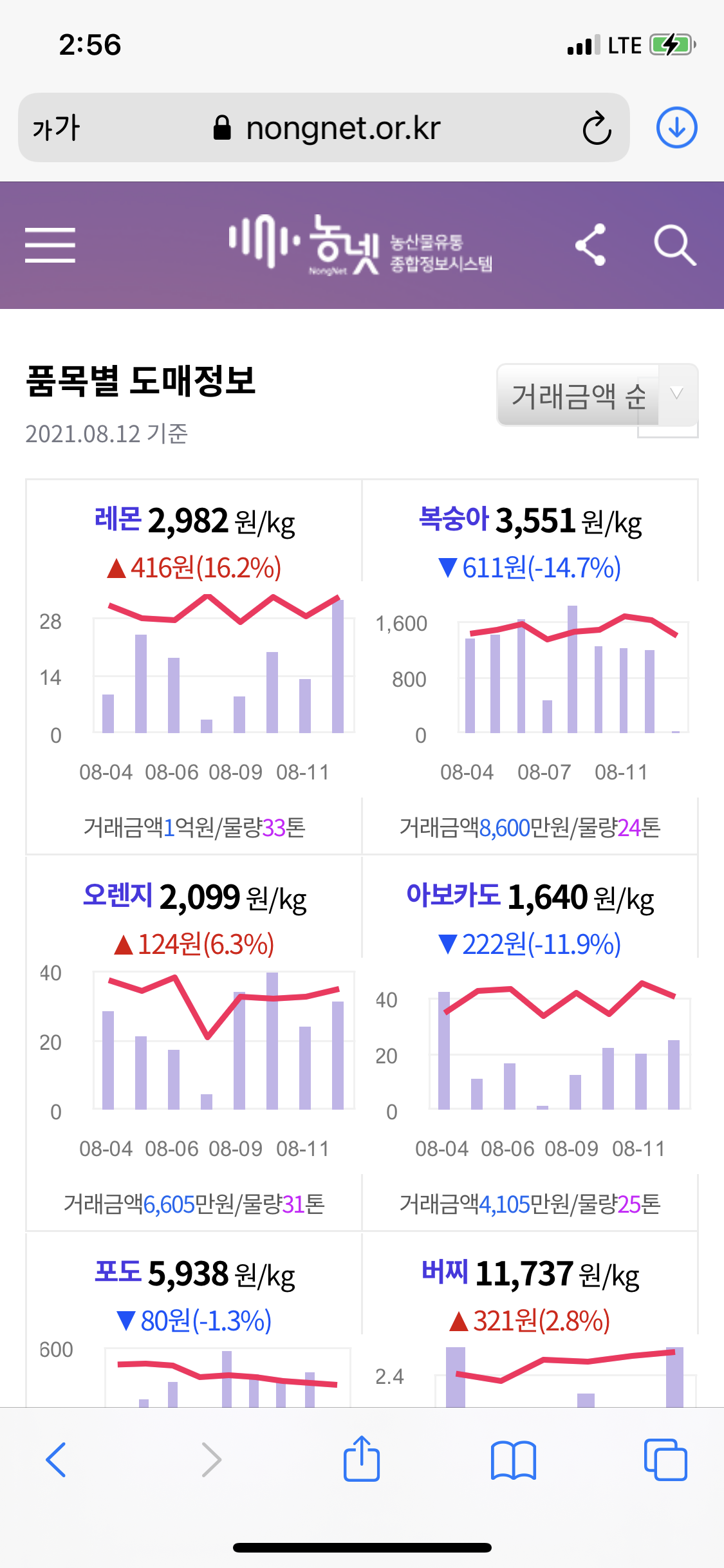Show all open browser tabs
This screenshot has width=724, height=1568.
[665, 1459]
